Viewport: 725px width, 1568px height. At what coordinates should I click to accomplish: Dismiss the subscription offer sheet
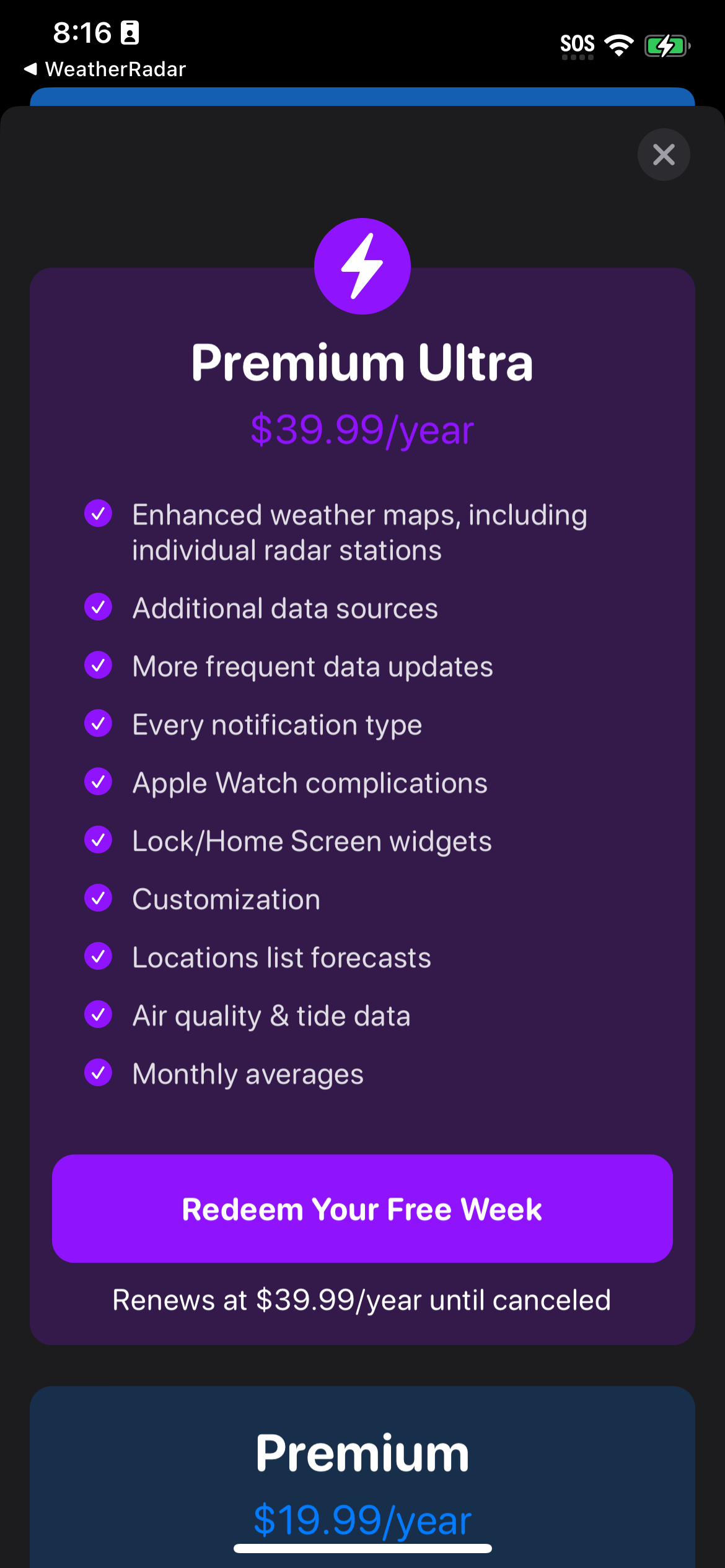tap(664, 155)
